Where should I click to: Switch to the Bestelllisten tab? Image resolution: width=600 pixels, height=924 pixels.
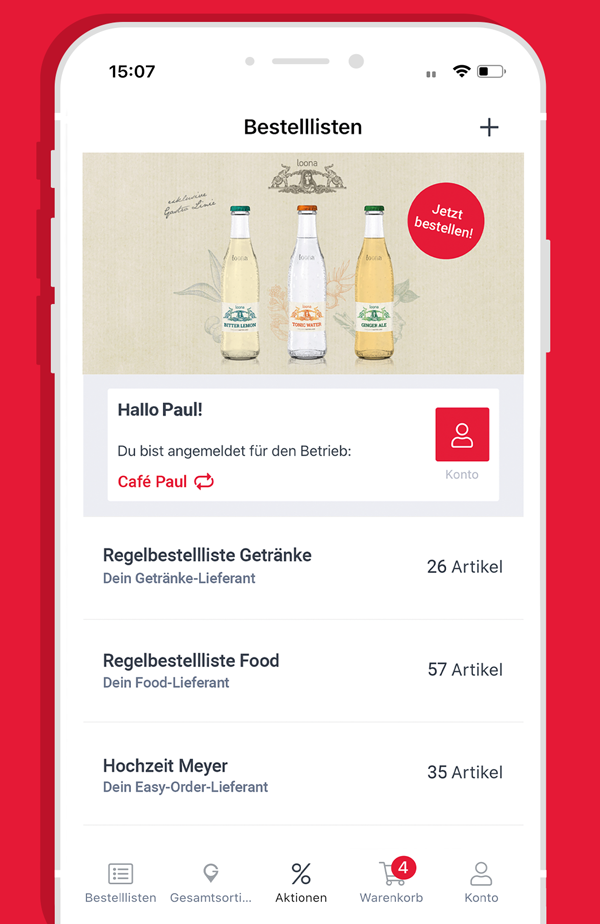pos(121,882)
